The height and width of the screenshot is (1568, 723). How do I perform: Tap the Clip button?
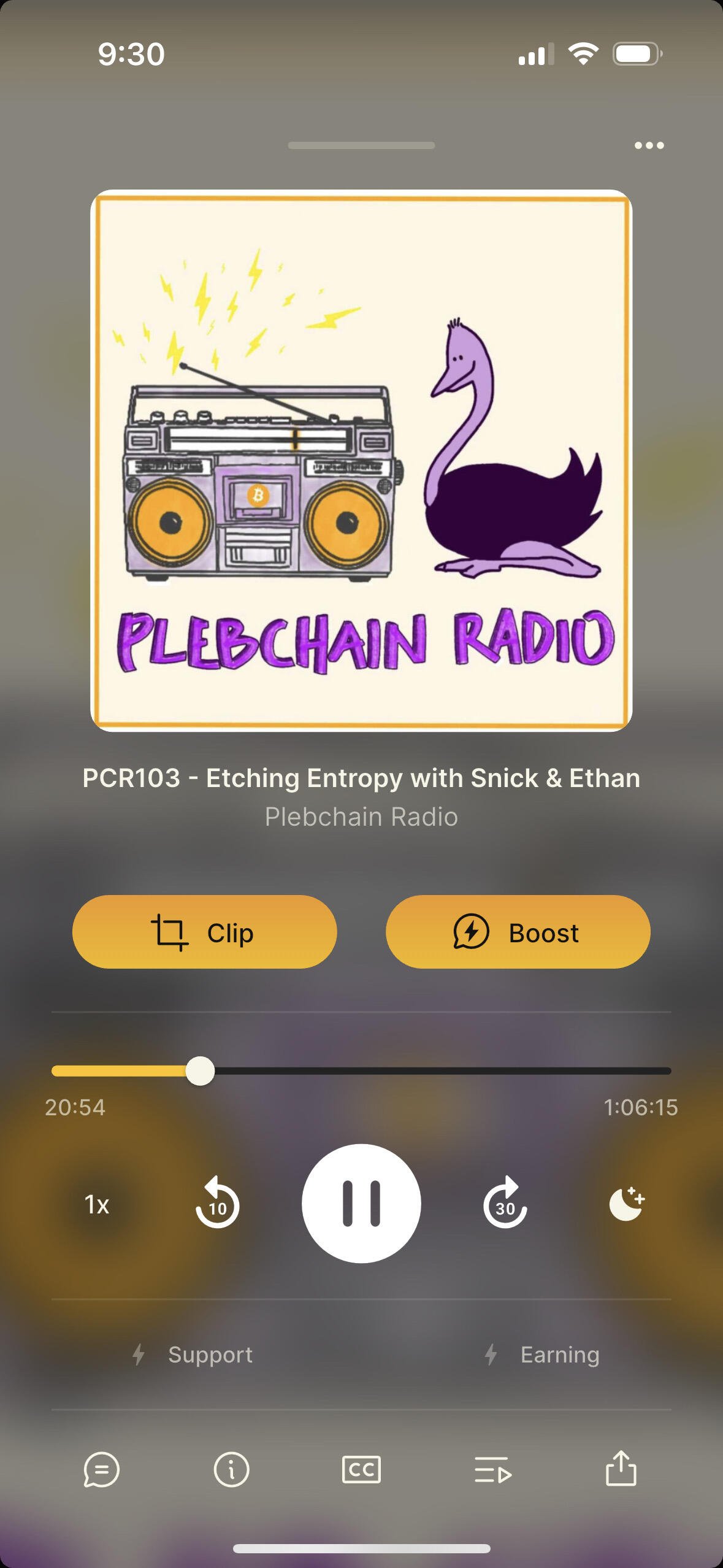(204, 932)
